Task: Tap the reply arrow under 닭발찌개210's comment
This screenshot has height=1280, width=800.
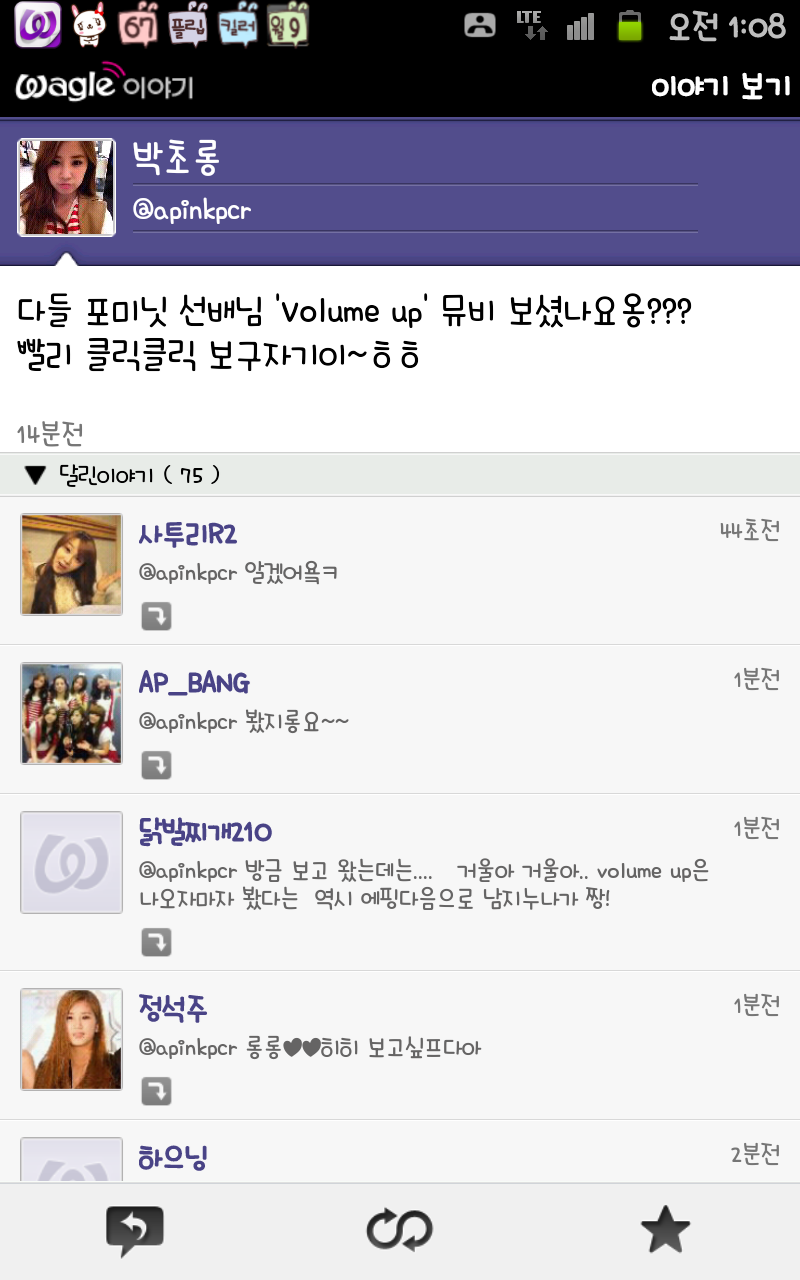Action: coord(156,942)
